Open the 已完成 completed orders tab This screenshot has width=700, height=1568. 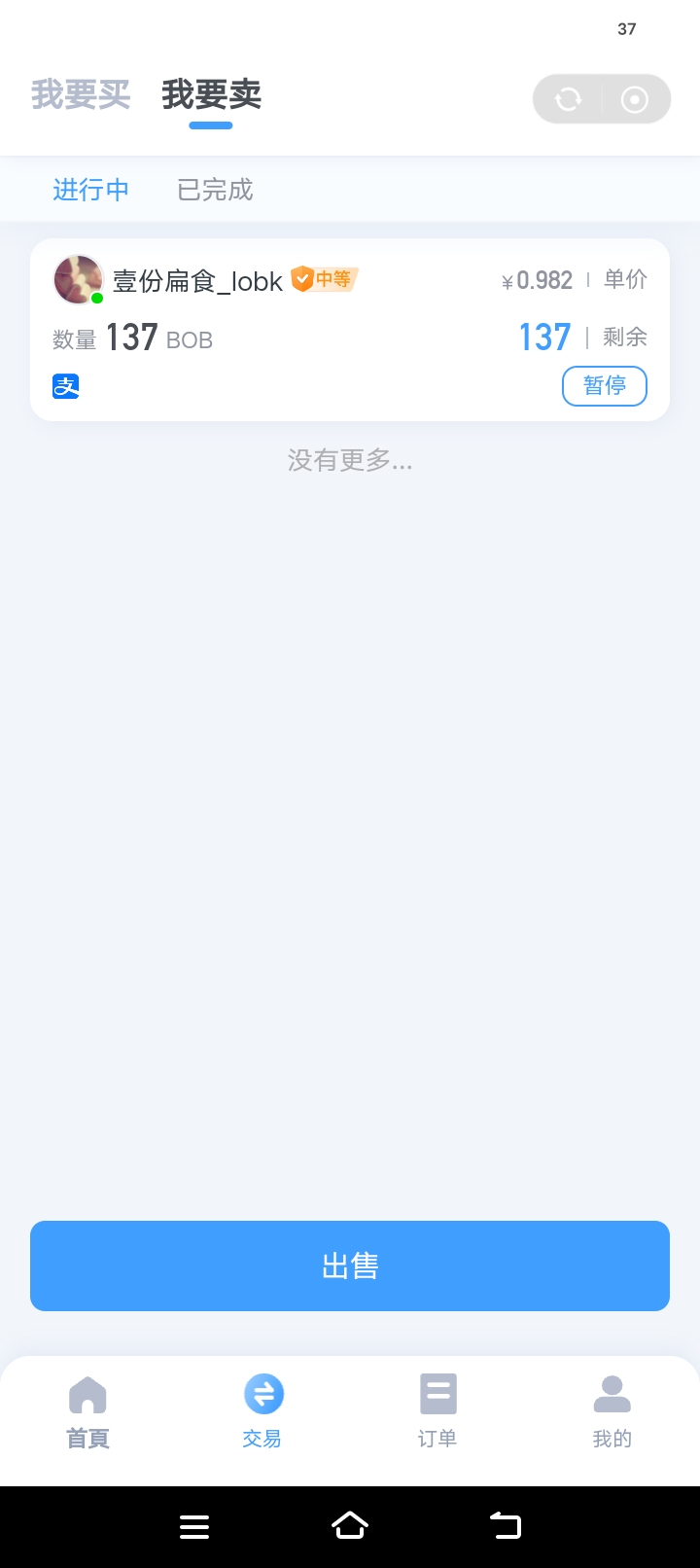pos(214,190)
